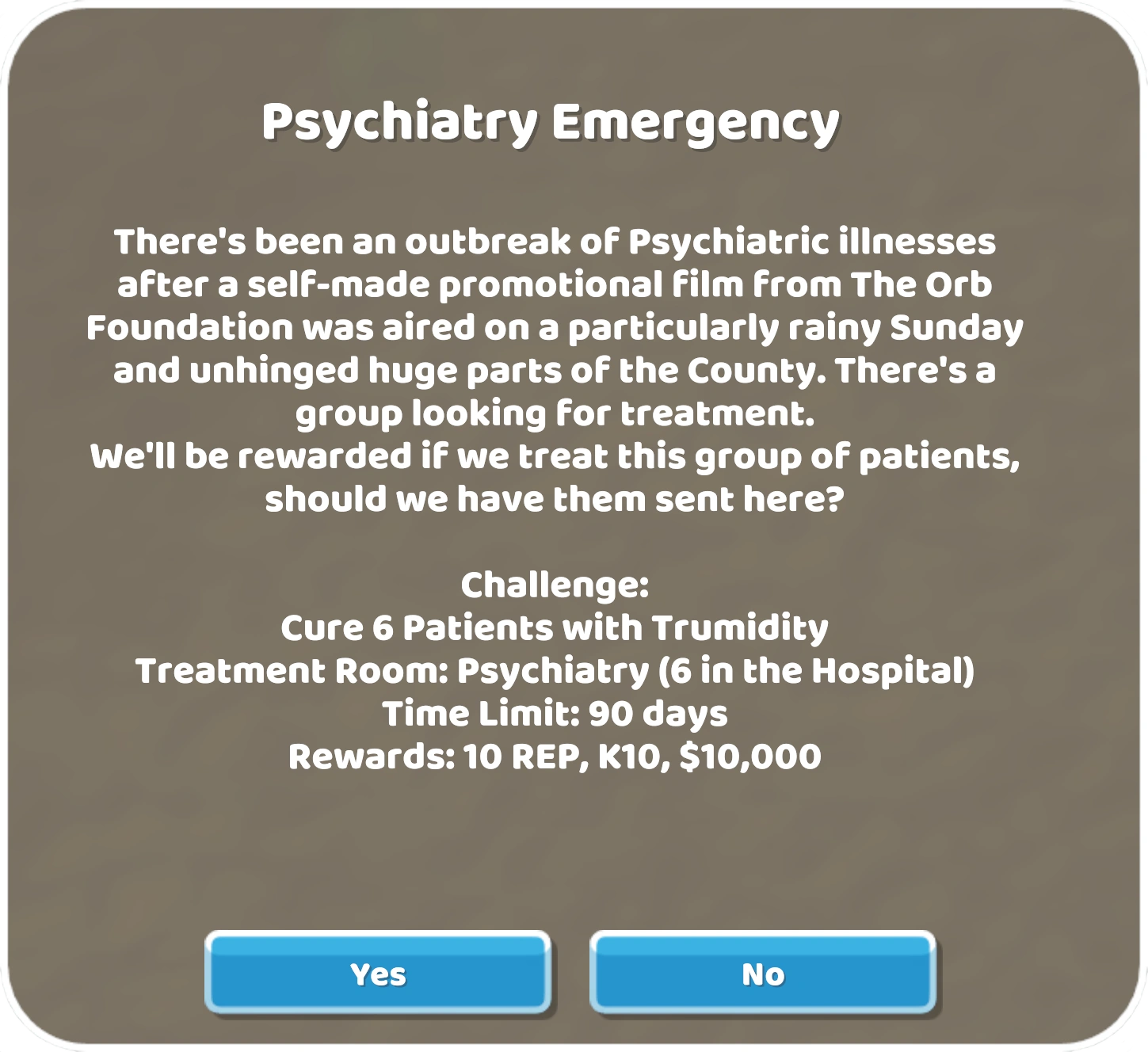Accept the Psychiatry Emergency with Yes

click(x=378, y=973)
